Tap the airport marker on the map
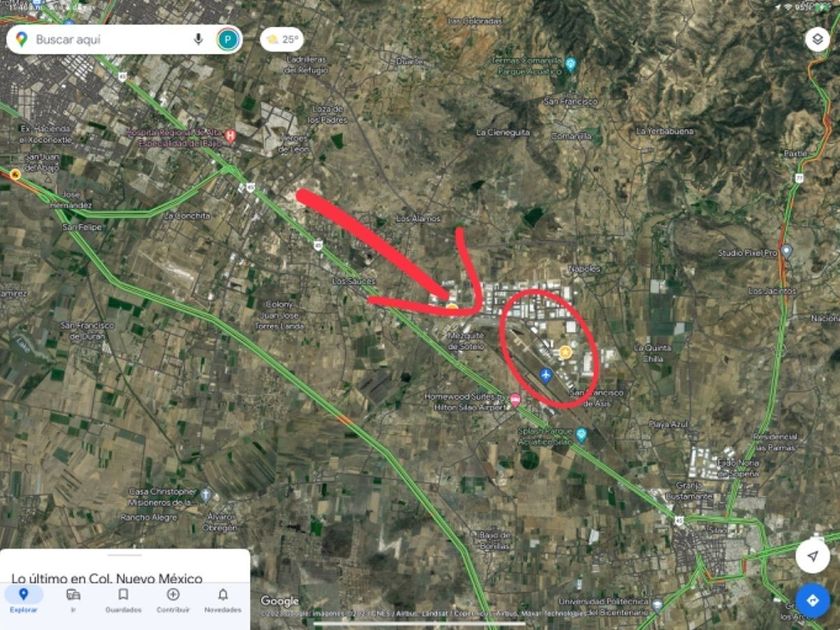 (546, 374)
